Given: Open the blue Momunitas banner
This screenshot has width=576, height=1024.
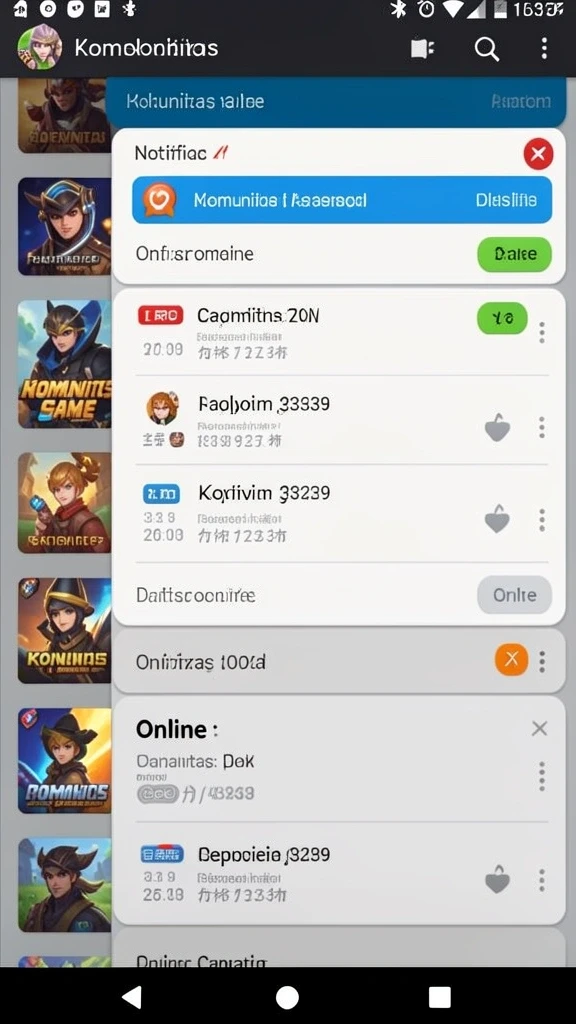Looking at the screenshot, I should 342,200.
